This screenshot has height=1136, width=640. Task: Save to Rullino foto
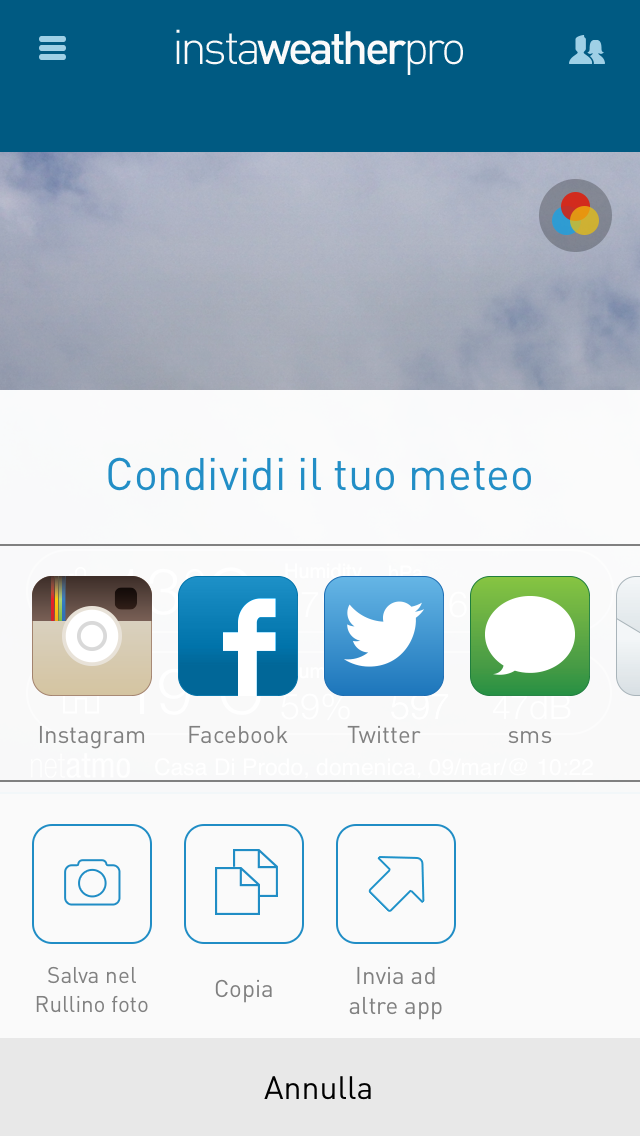tap(92, 884)
